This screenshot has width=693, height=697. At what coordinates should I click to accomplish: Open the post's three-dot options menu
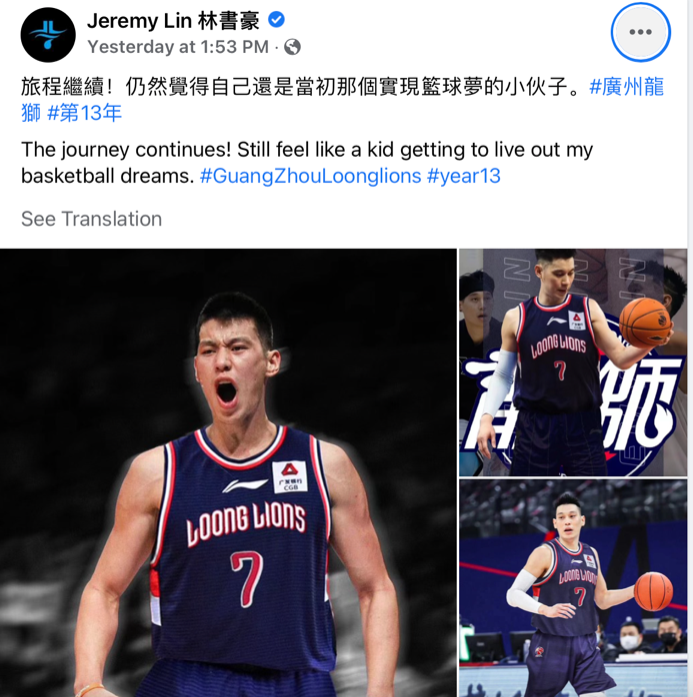[640, 32]
